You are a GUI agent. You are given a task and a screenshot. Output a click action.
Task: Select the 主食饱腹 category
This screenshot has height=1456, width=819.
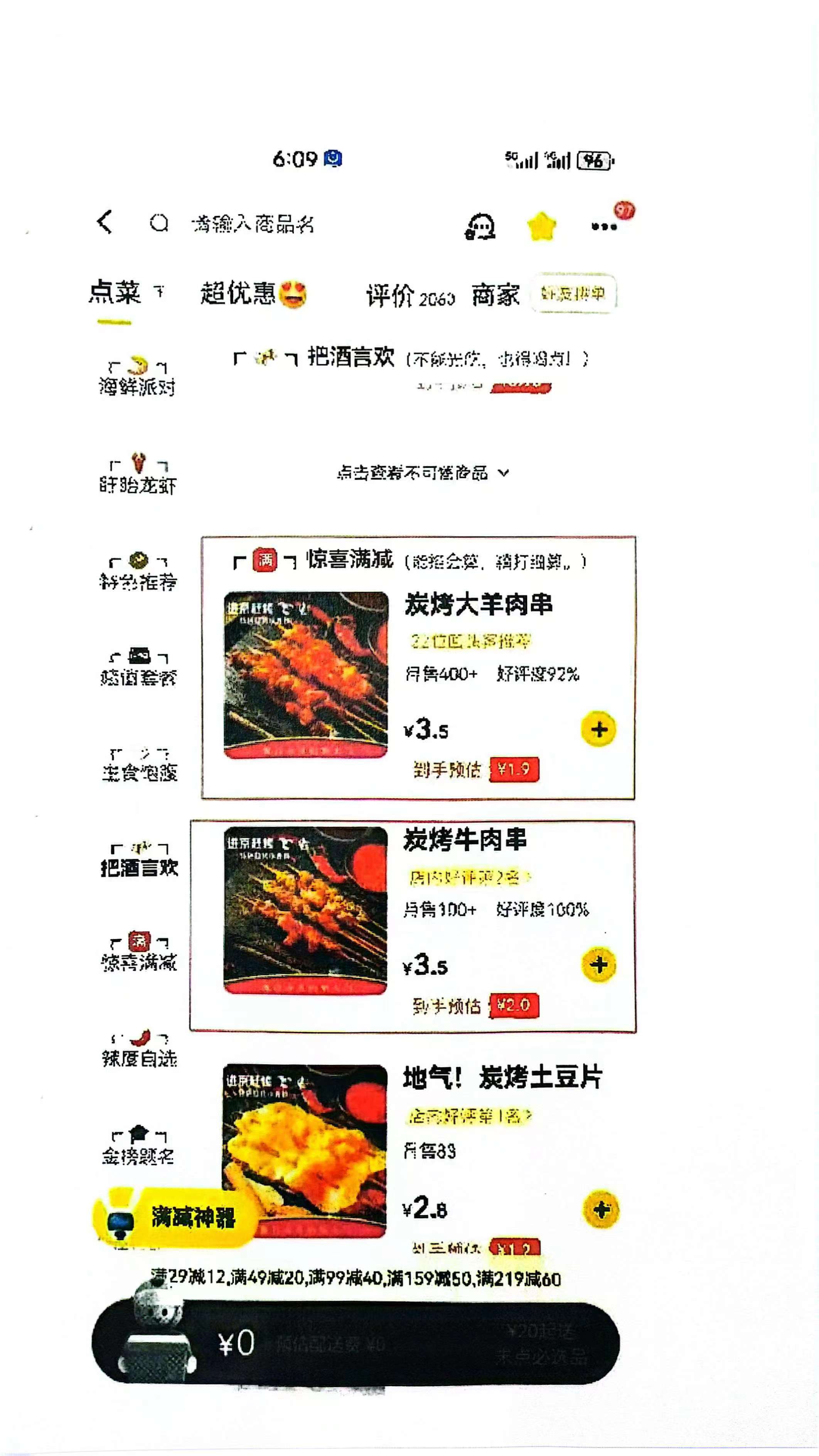pyautogui.click(x=139, y=764)
